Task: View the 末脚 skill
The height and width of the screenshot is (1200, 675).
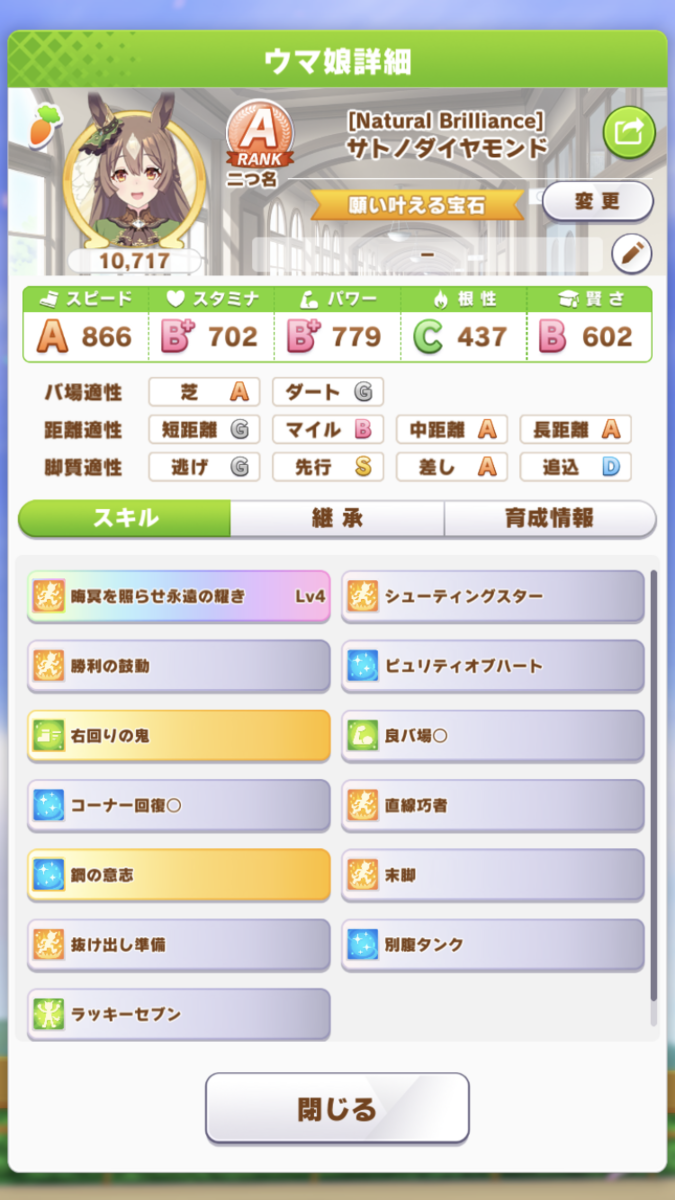Action: pos(493,875)
